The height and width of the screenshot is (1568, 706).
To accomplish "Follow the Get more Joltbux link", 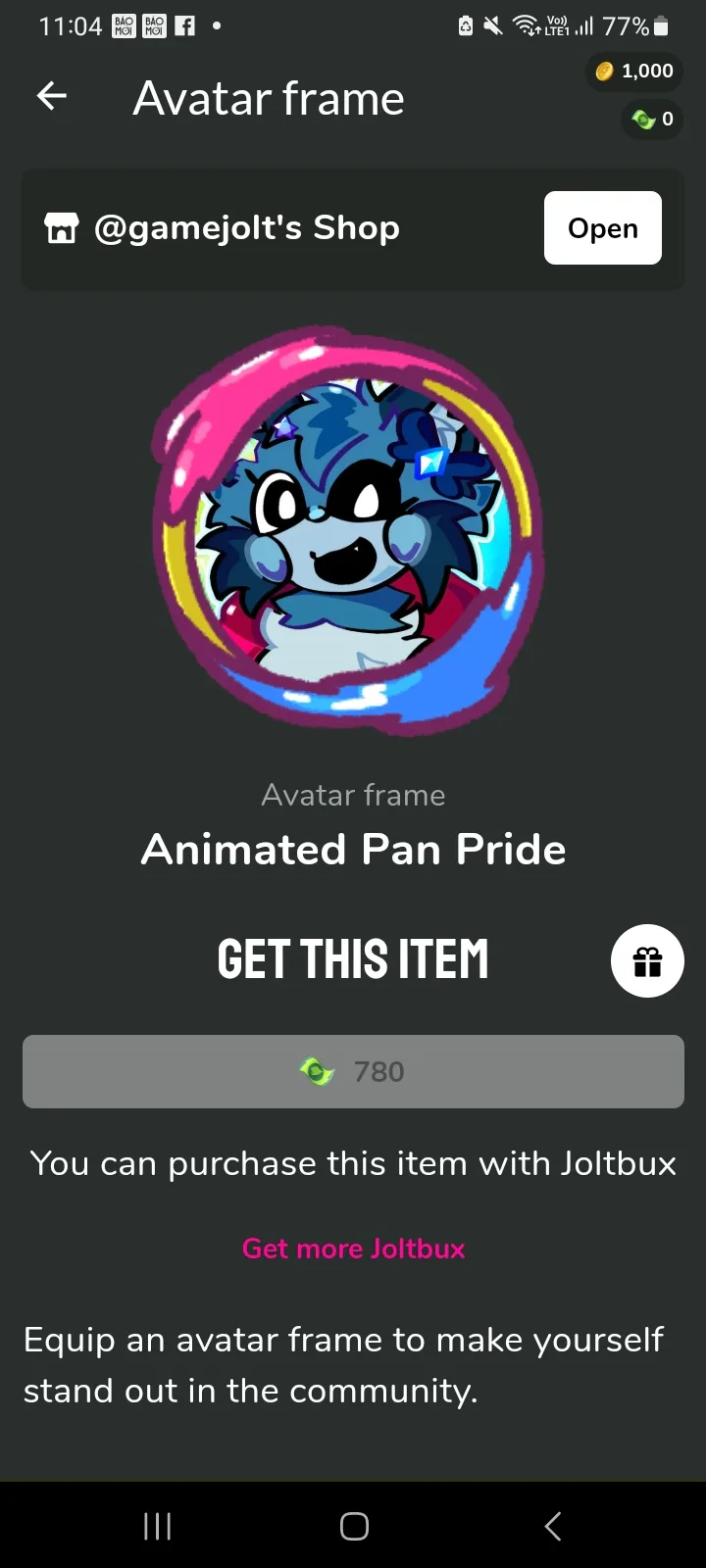I will point(353,1249).
